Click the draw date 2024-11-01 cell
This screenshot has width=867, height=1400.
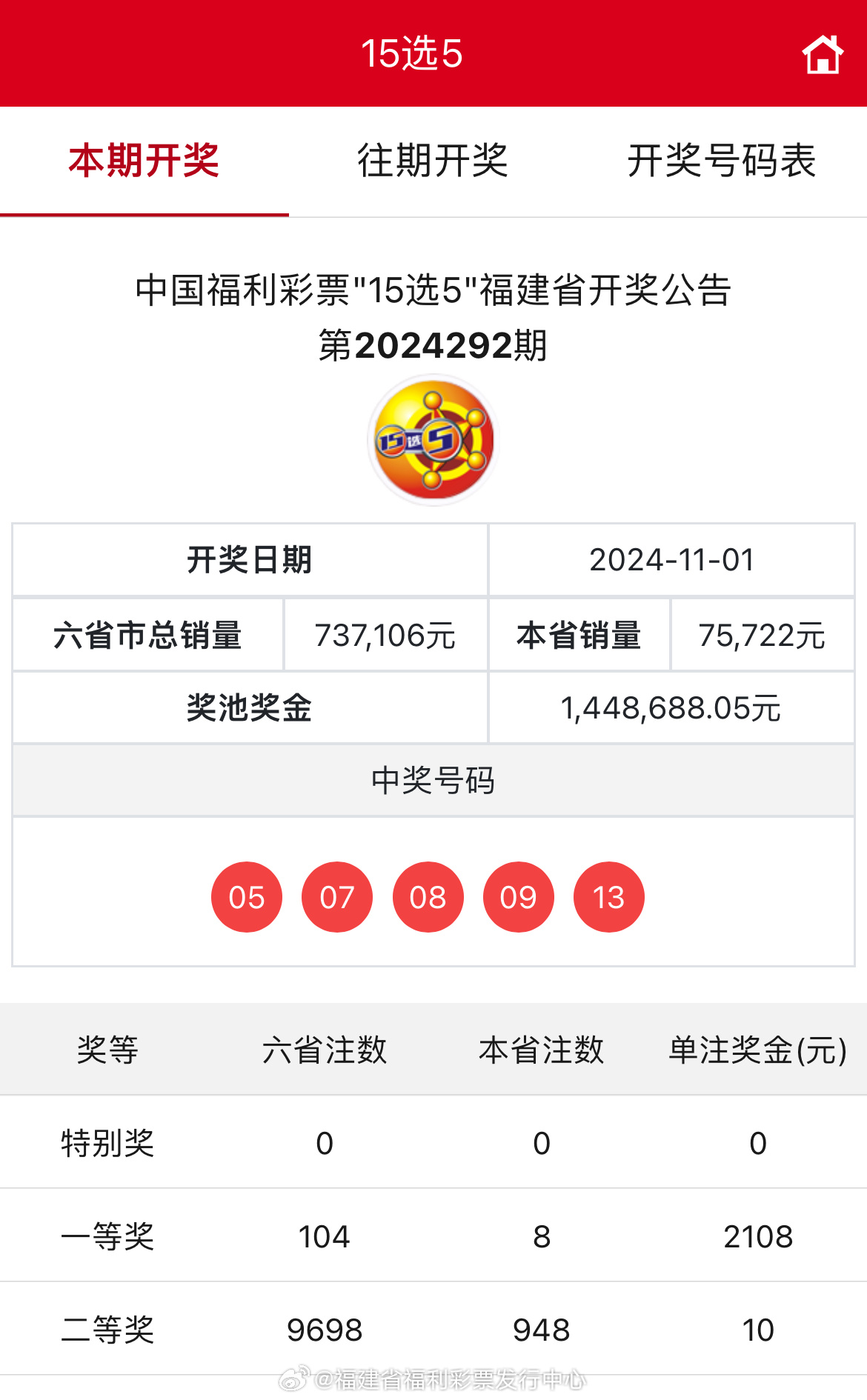(673, 561)
